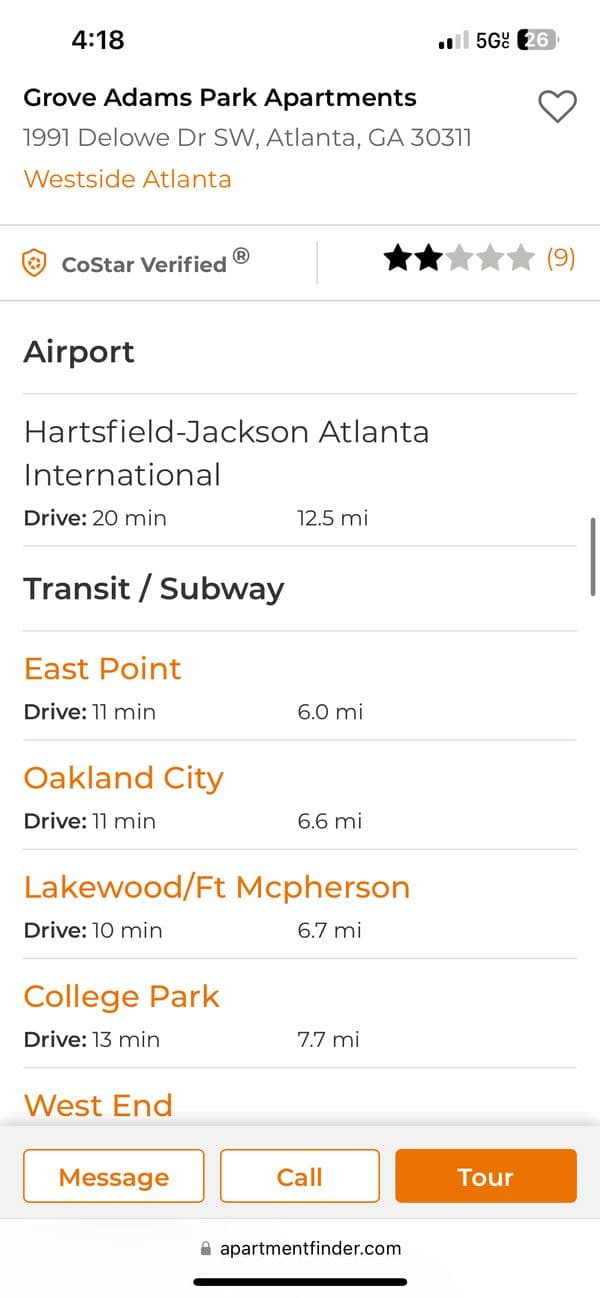Message the property

click(113, 1176)
